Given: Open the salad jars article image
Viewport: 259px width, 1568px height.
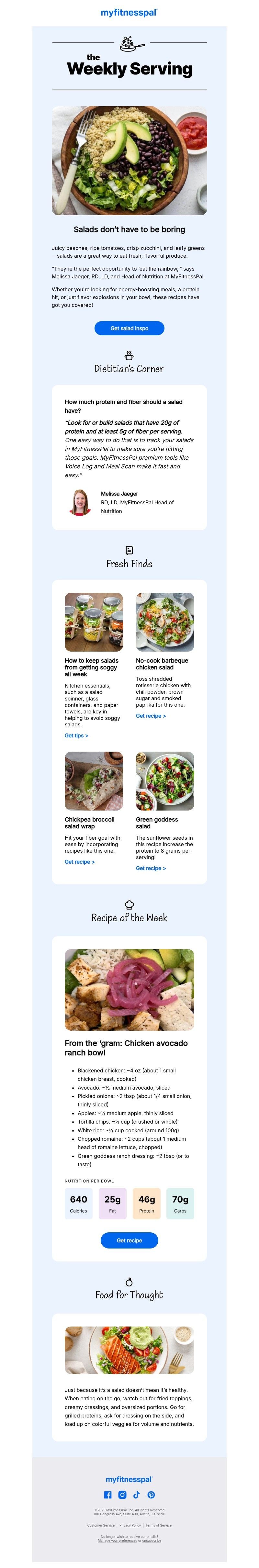Looking at the screenshot, I should click(94, 622).
